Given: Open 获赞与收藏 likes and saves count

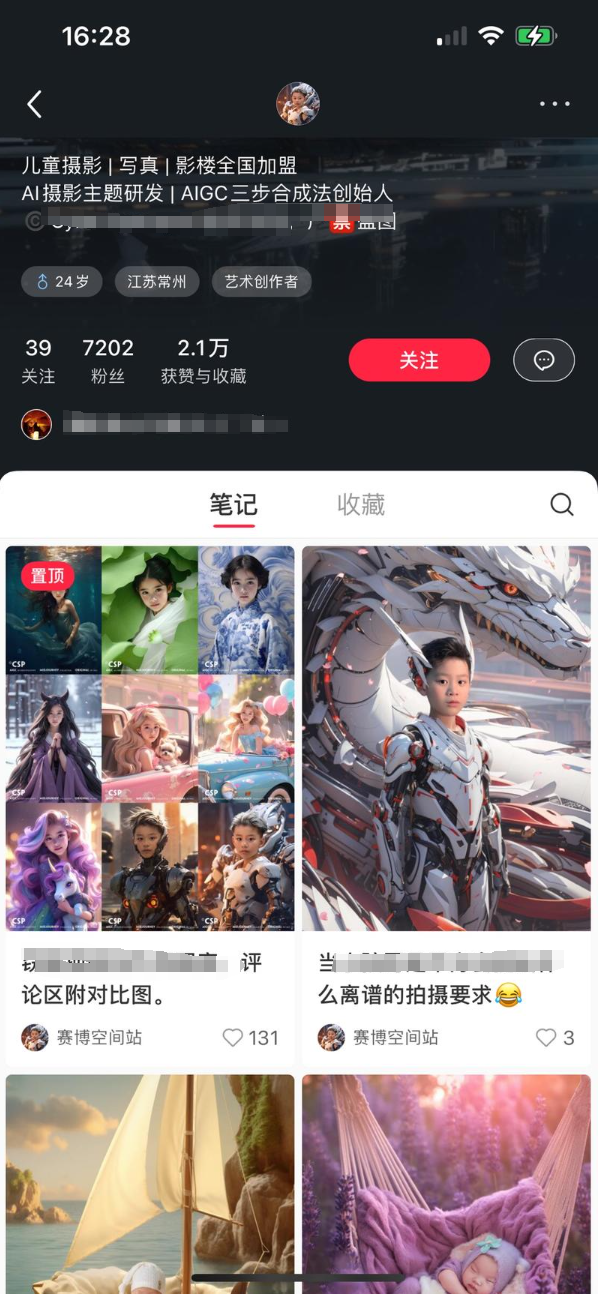Looking at the screenshot, I should tap(203, 361).
